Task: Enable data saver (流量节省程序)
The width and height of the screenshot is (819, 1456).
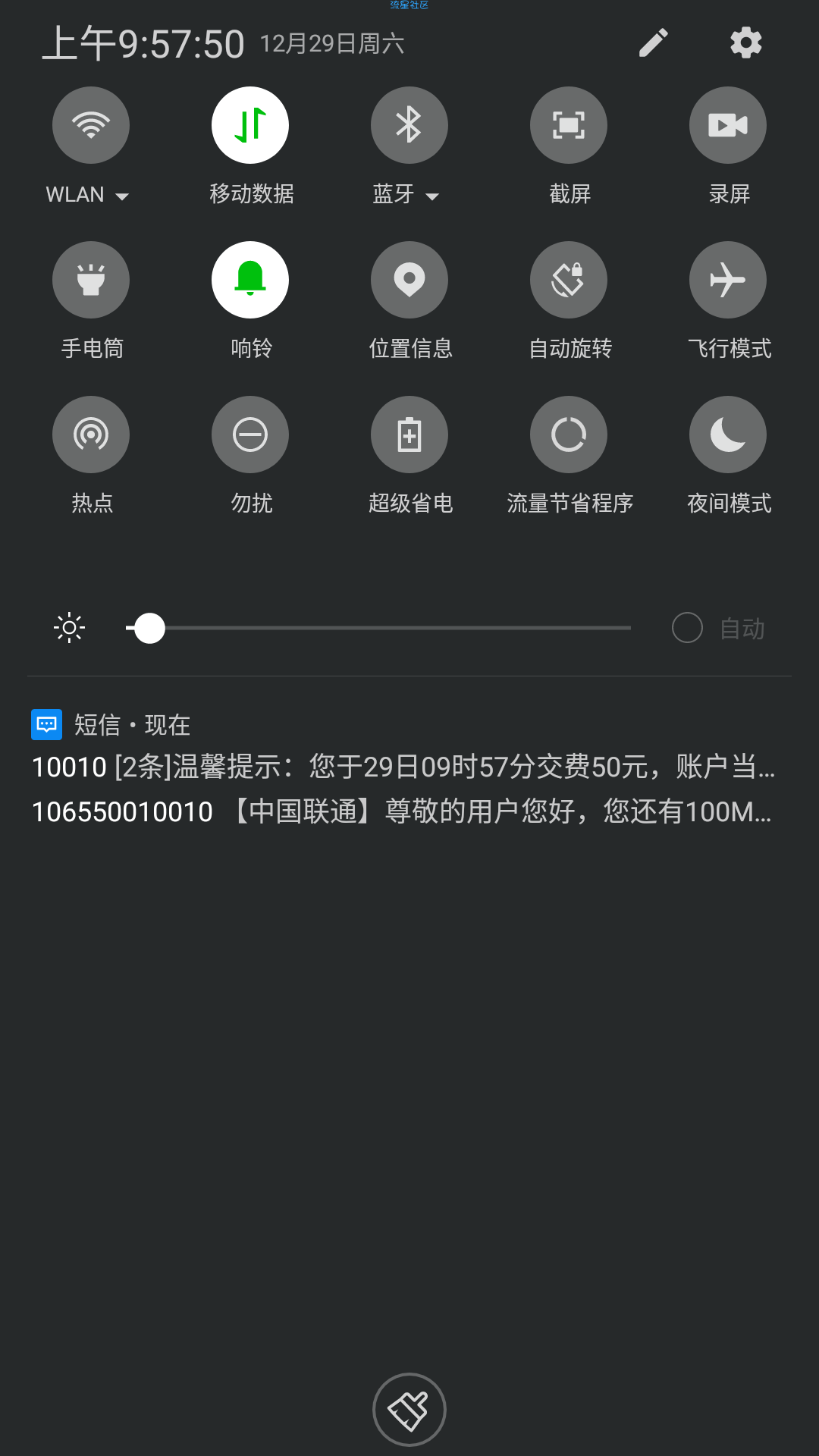Action: pyautogui.click(x=569, y=435)
